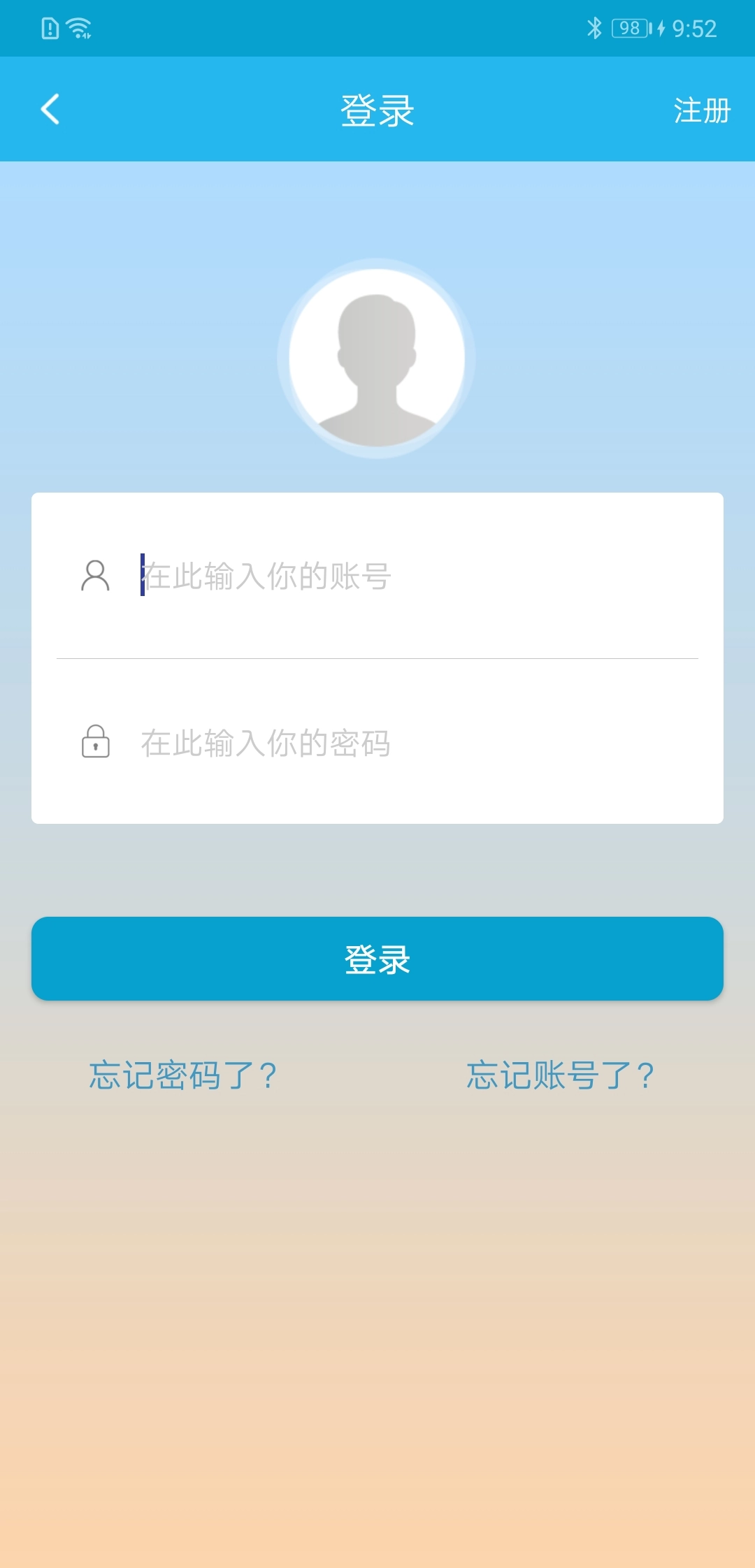The image size is (755, 1568).
Task: Click the text cursor in account field
Action: [142, 576]
